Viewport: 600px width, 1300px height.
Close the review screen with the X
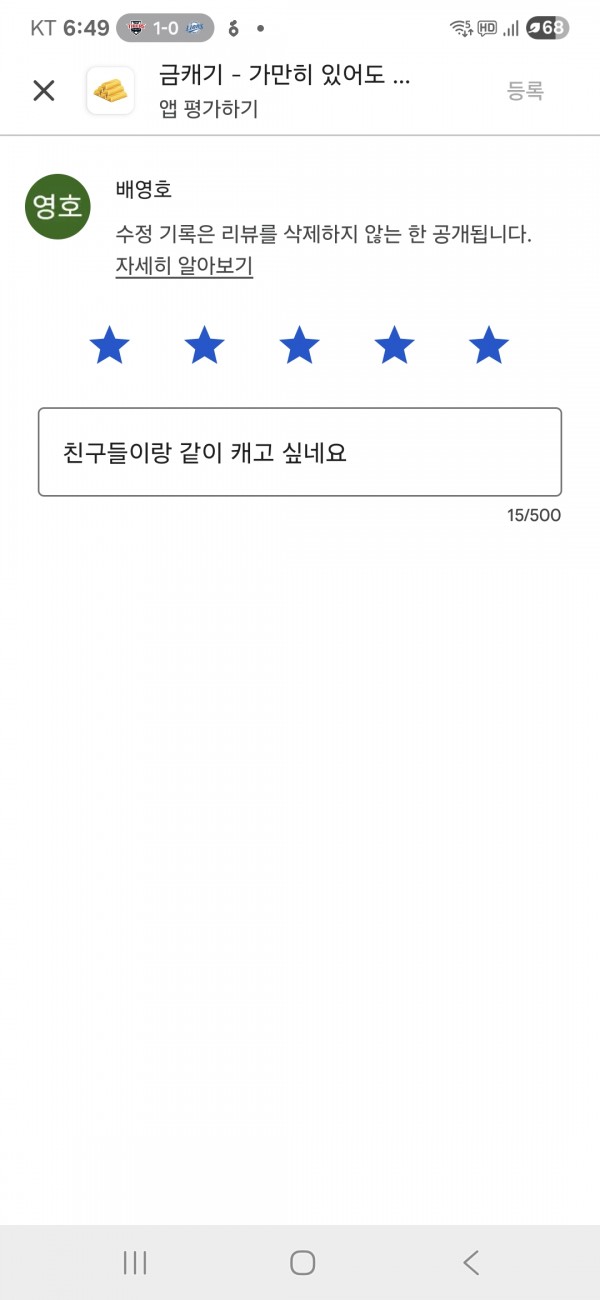point(44,91)
